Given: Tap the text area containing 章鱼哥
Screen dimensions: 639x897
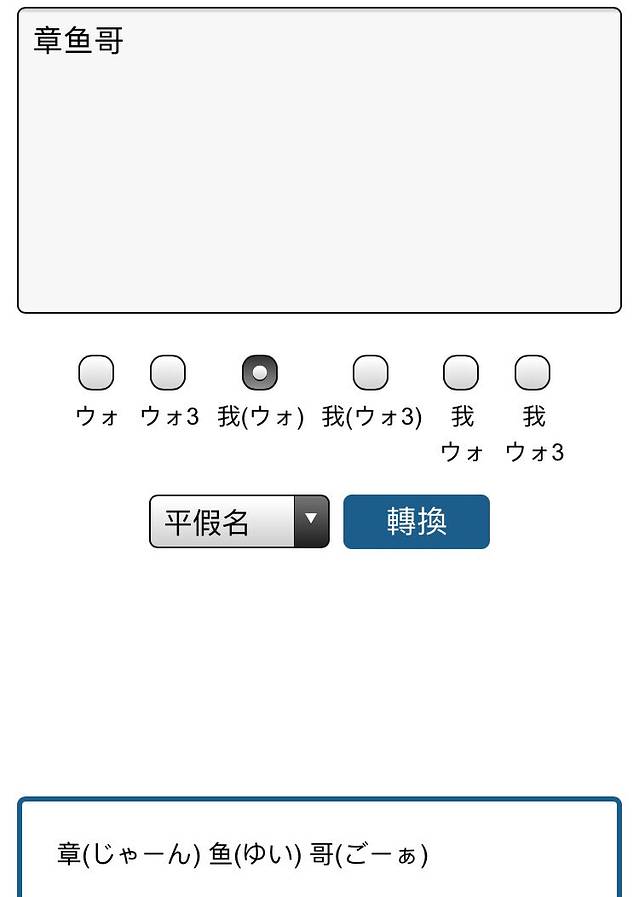Looking at the screenshot, I should 319,160.
